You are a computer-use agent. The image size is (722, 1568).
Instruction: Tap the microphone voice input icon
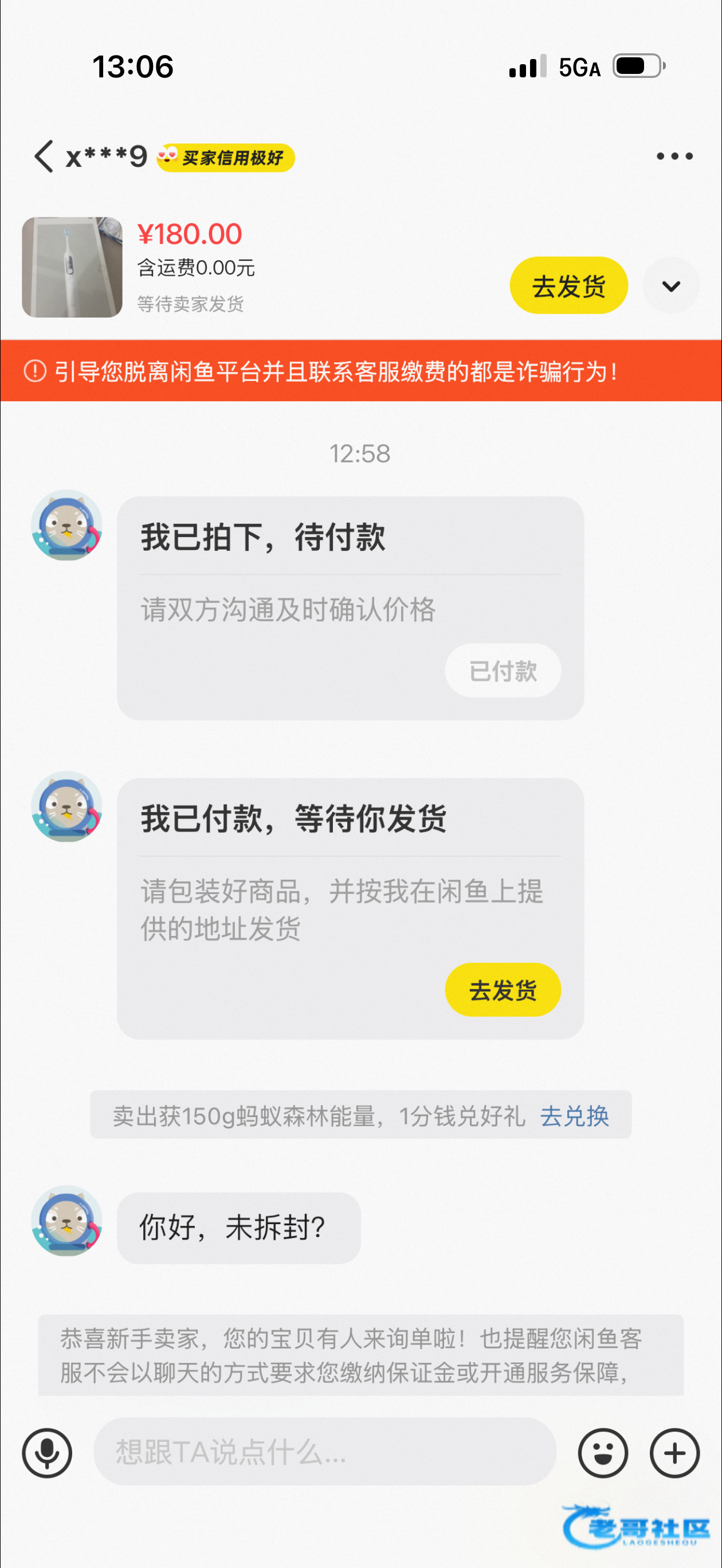tap(48, 1453)
